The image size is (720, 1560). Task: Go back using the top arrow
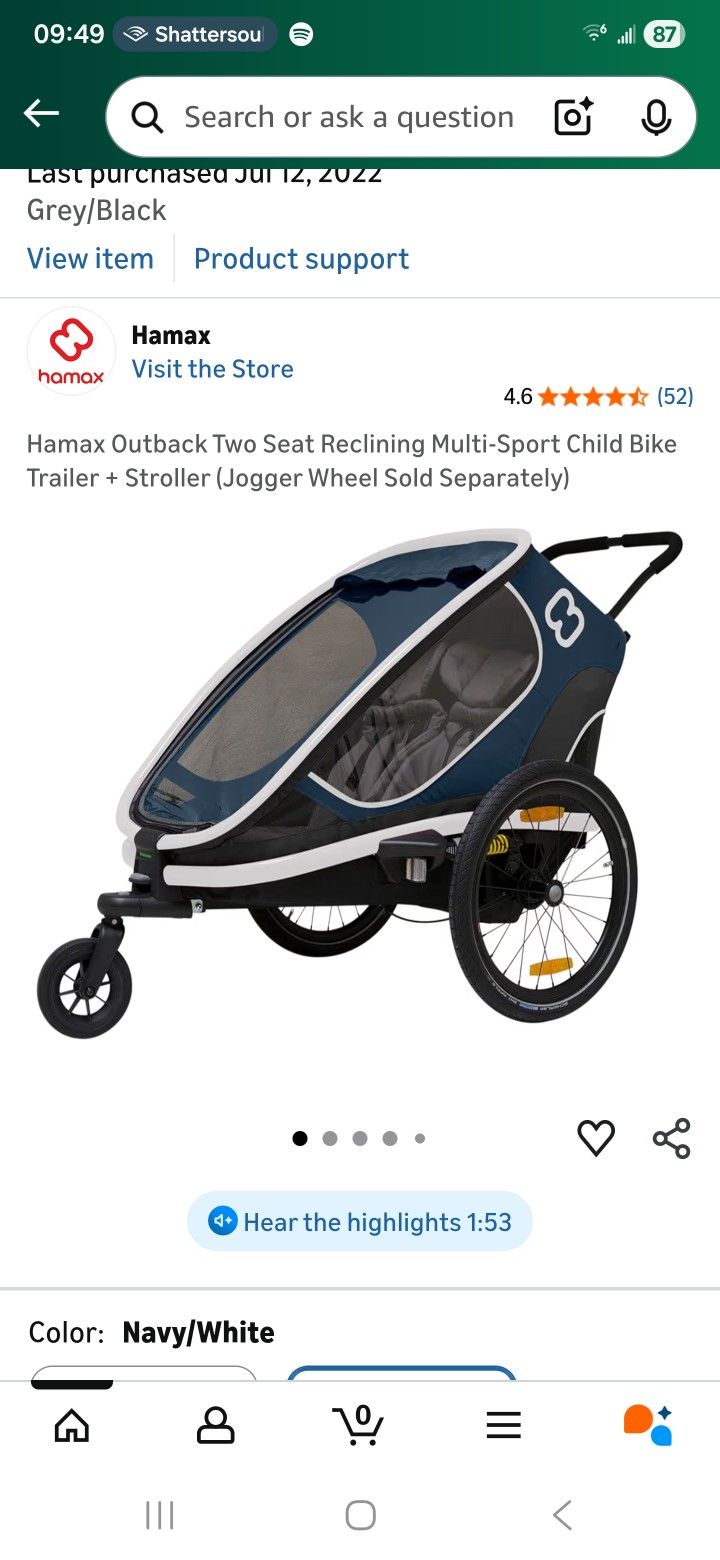coord(41,115)
